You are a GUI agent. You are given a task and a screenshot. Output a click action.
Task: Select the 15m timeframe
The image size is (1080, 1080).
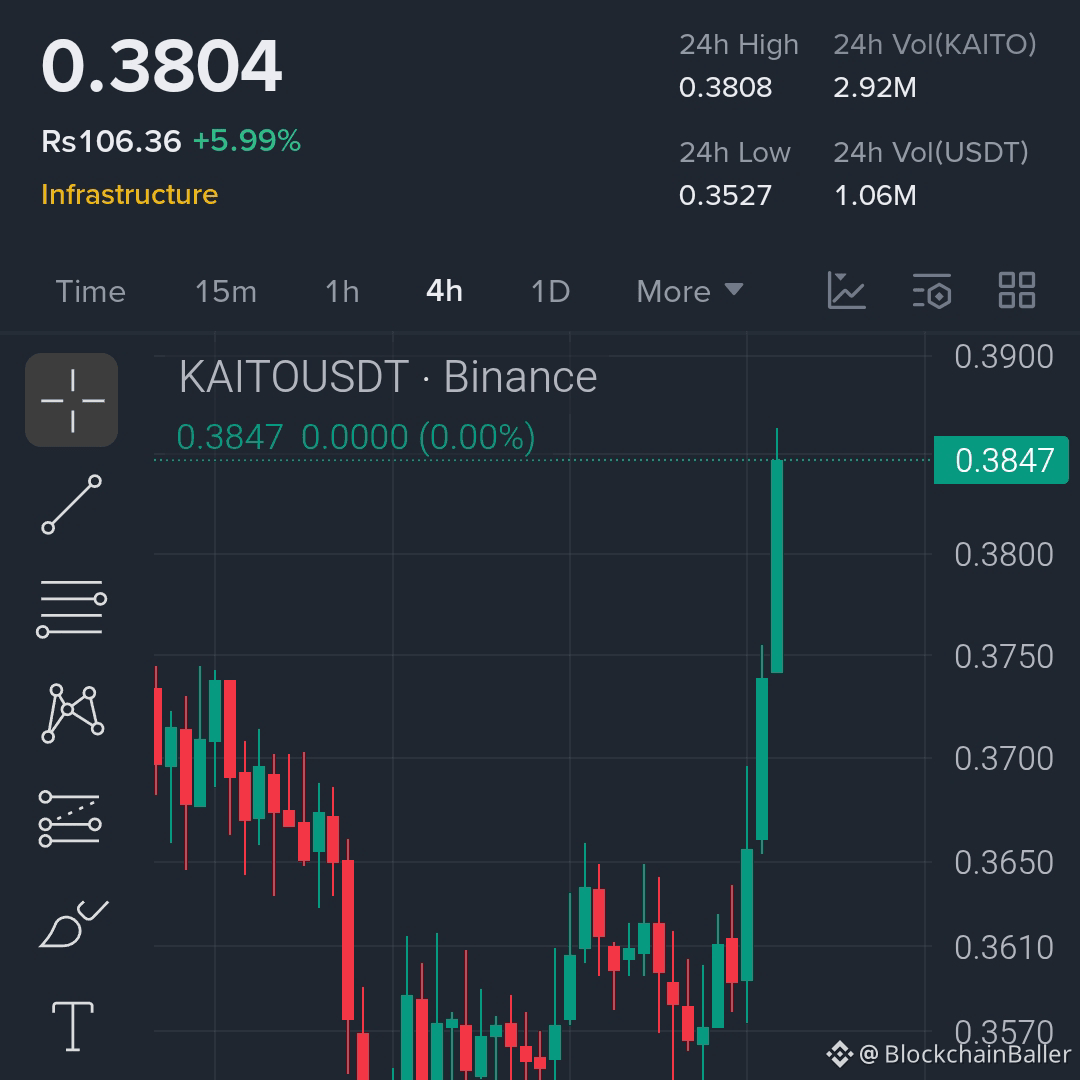(x=226, y=291)
